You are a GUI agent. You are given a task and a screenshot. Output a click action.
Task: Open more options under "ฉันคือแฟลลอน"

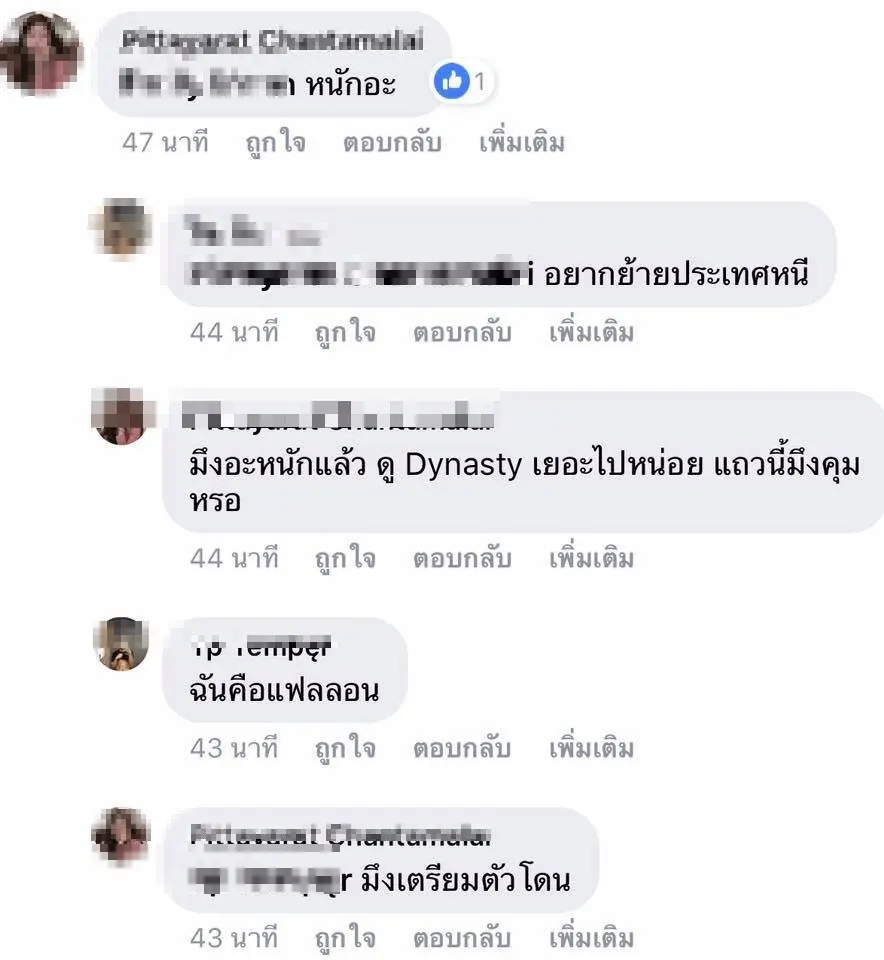tap(591, 748)
